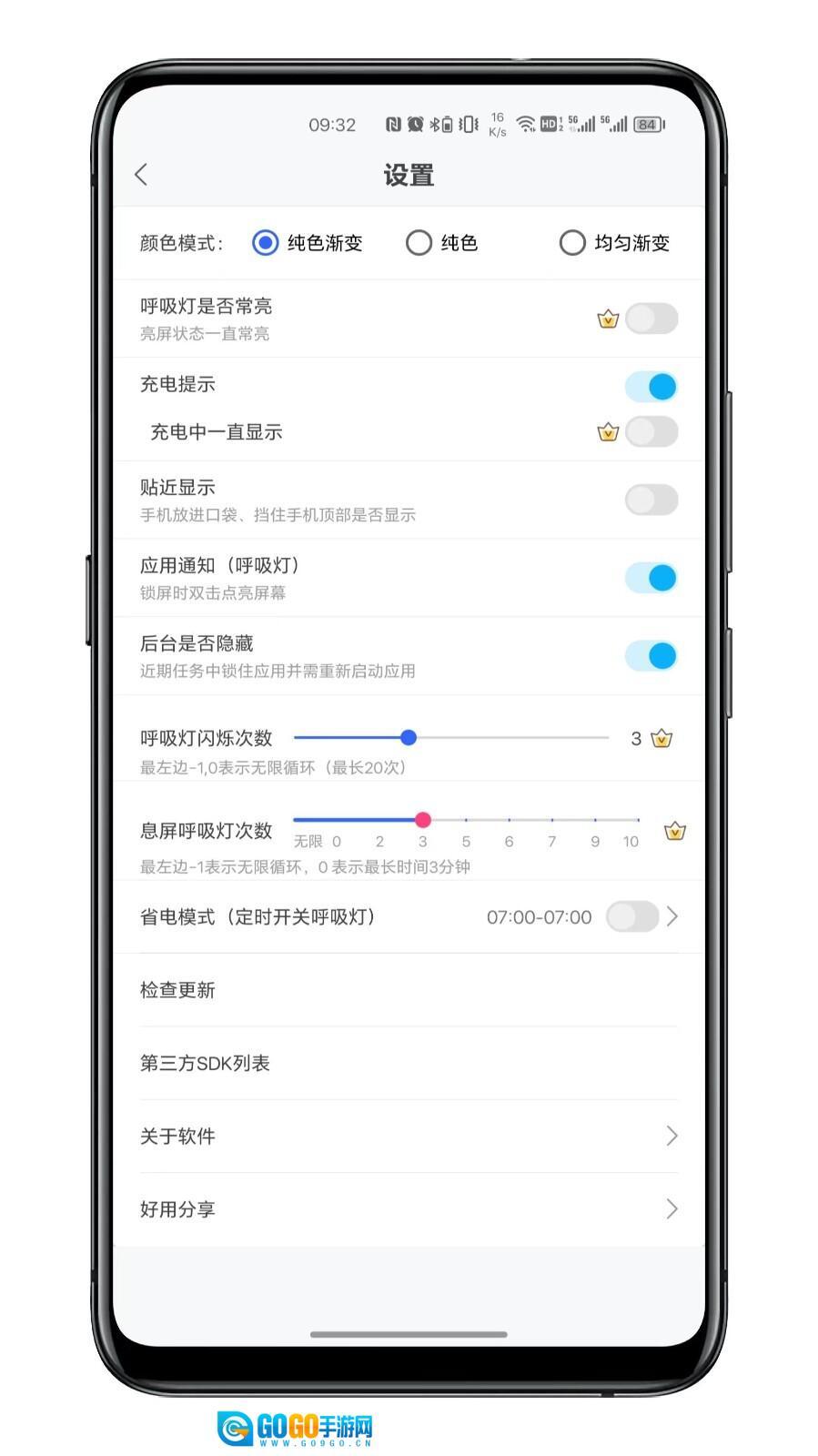
Task: Choose 均匀渐变 color mode
Action: tap(571, 243)
